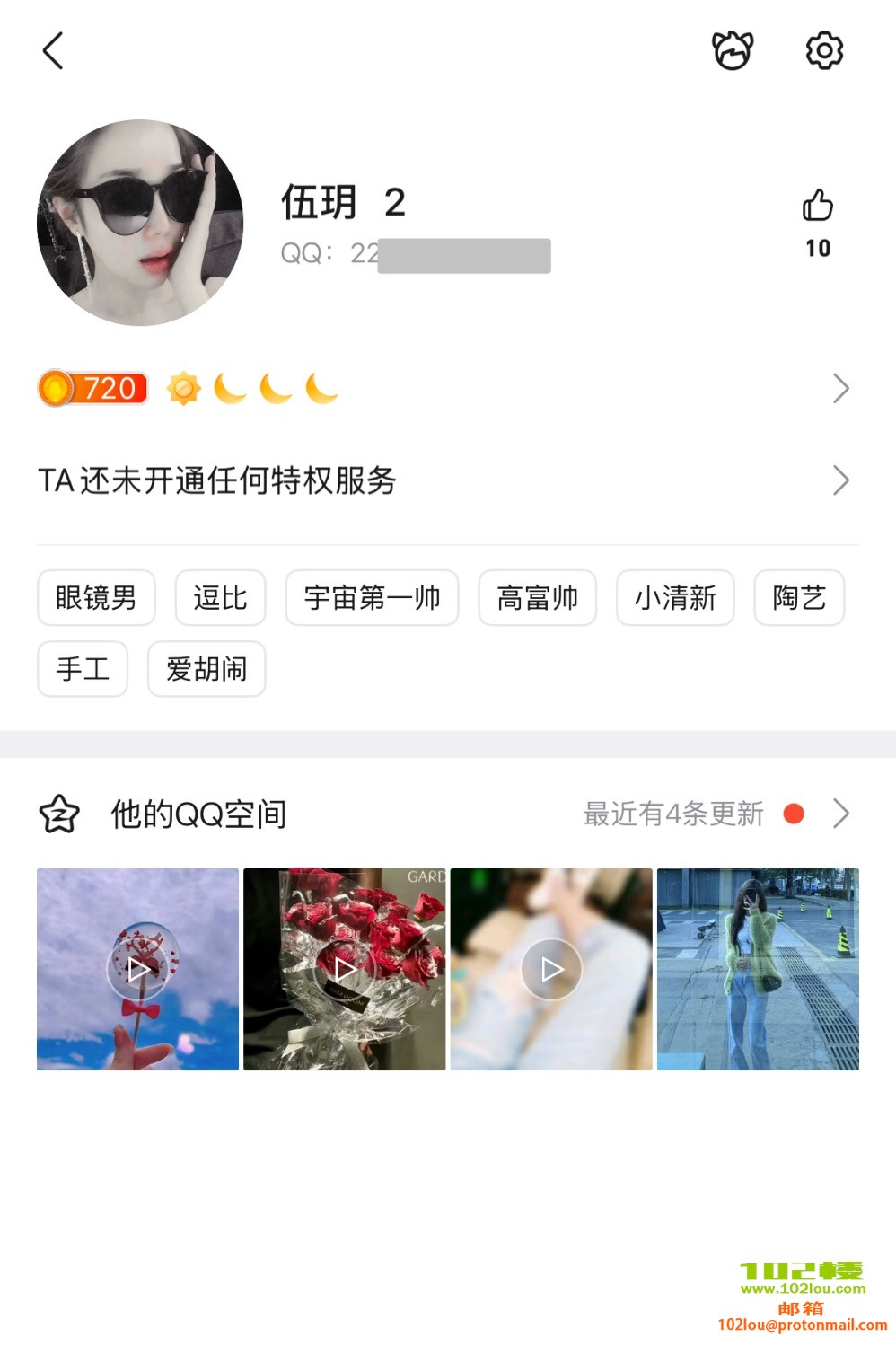Open the TA还未开通任何特权服务 row
The image size is (896, 1347).
[x=447, y=480]
